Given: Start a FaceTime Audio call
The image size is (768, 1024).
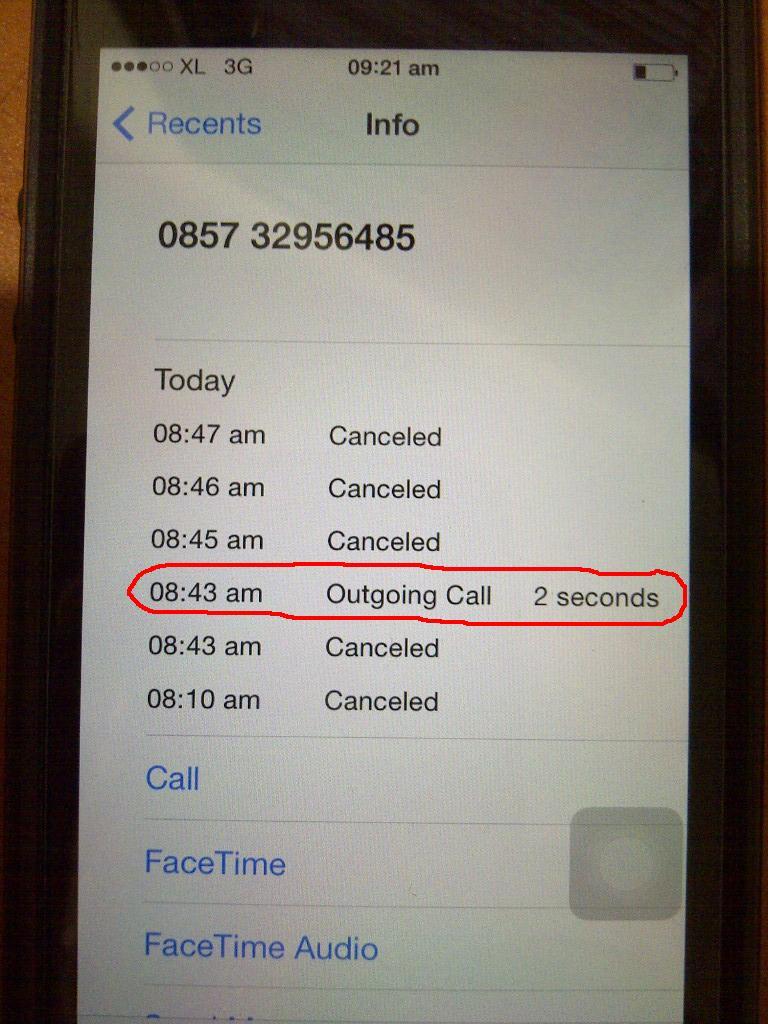Looking at the screenshot, I should tap(261, 946).
